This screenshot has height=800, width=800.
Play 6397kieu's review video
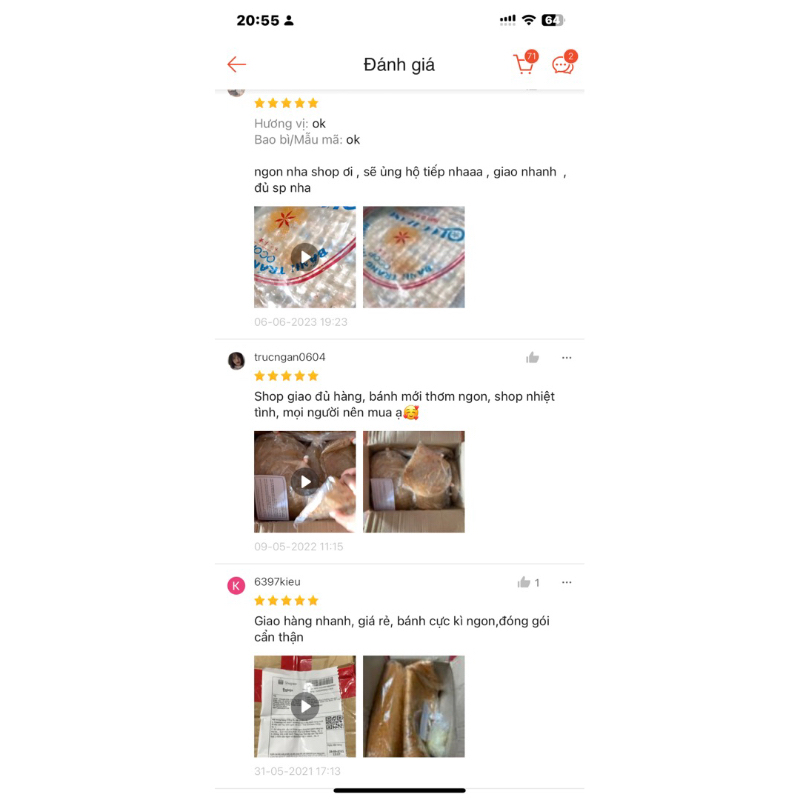(304, 706)
